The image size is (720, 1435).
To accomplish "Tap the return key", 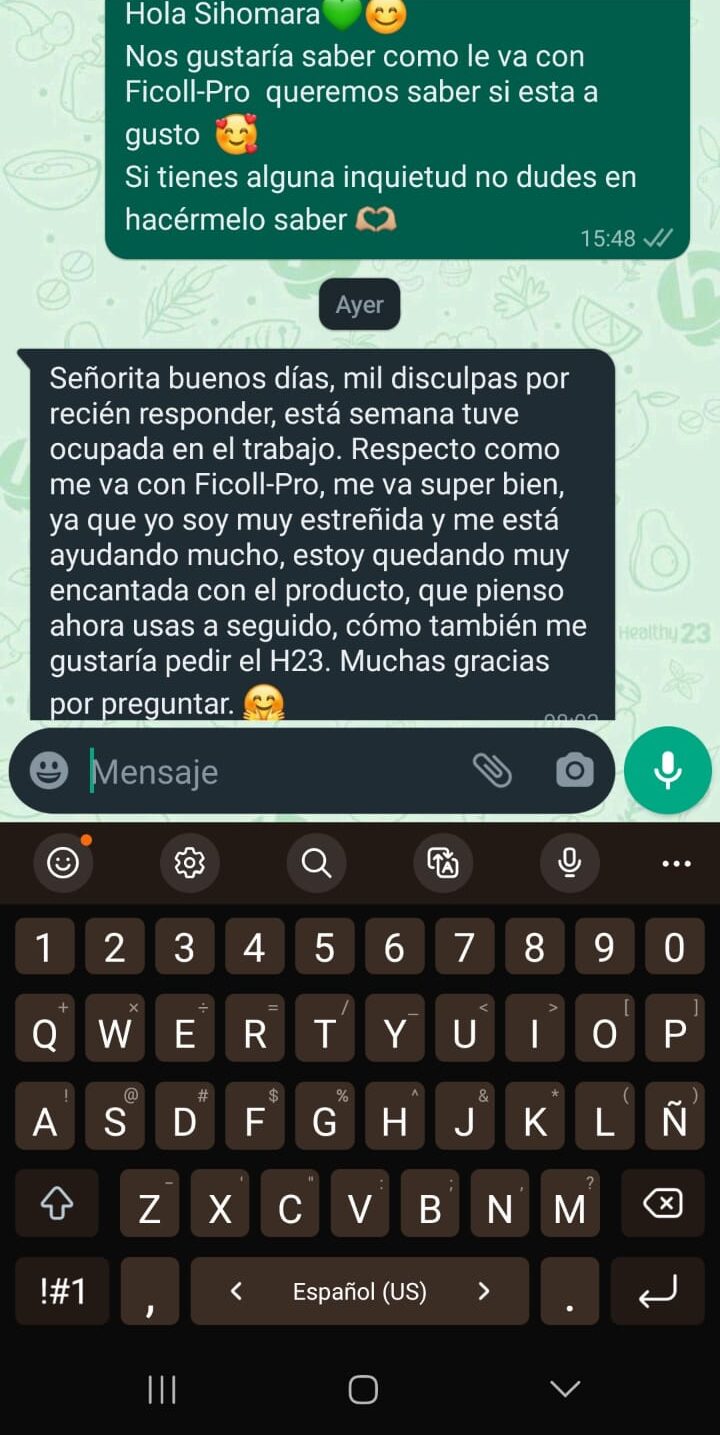I will pos(658,1291).
